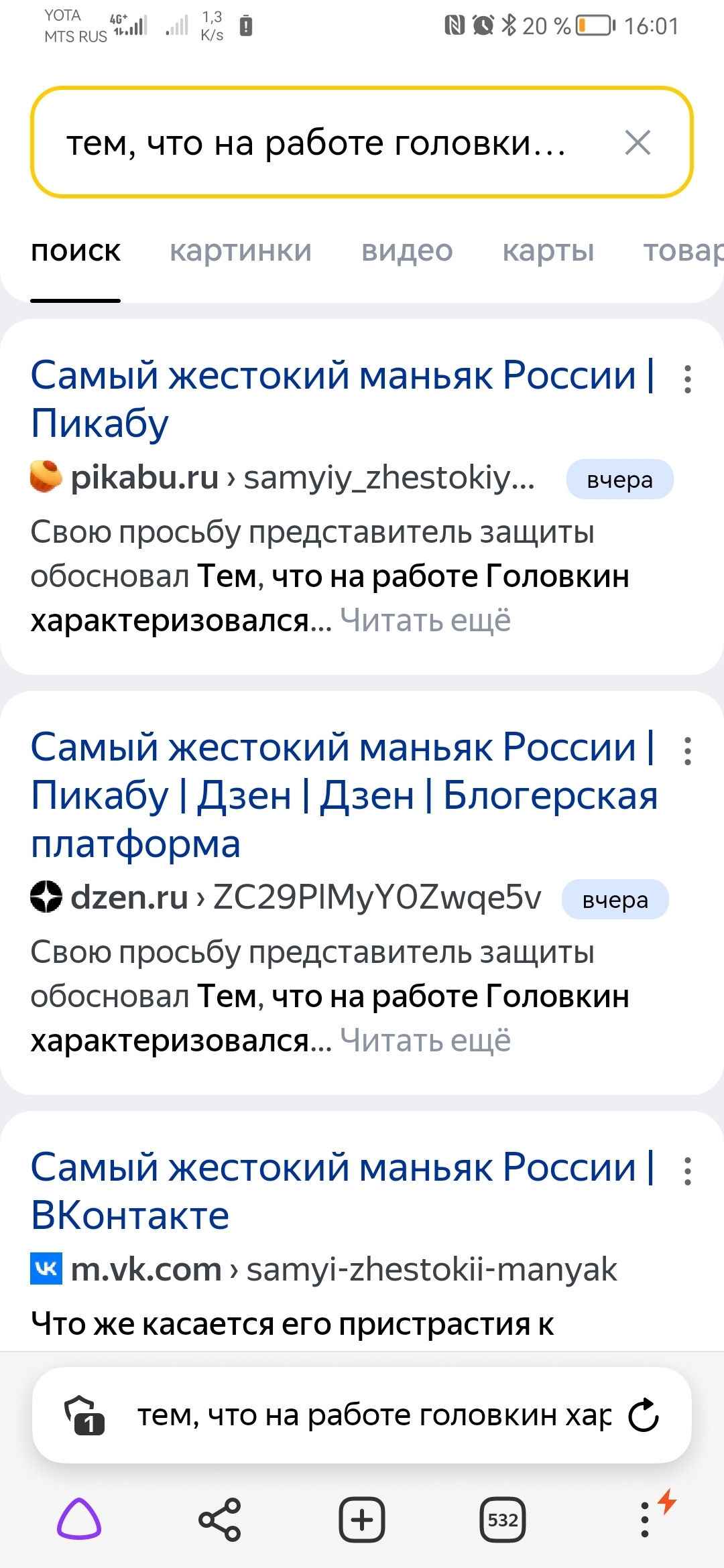Image resolution: width=724 pixels, height=1568 pixels.
Task: Open the ВКонтакте result title link
Action: (342, 1191)
